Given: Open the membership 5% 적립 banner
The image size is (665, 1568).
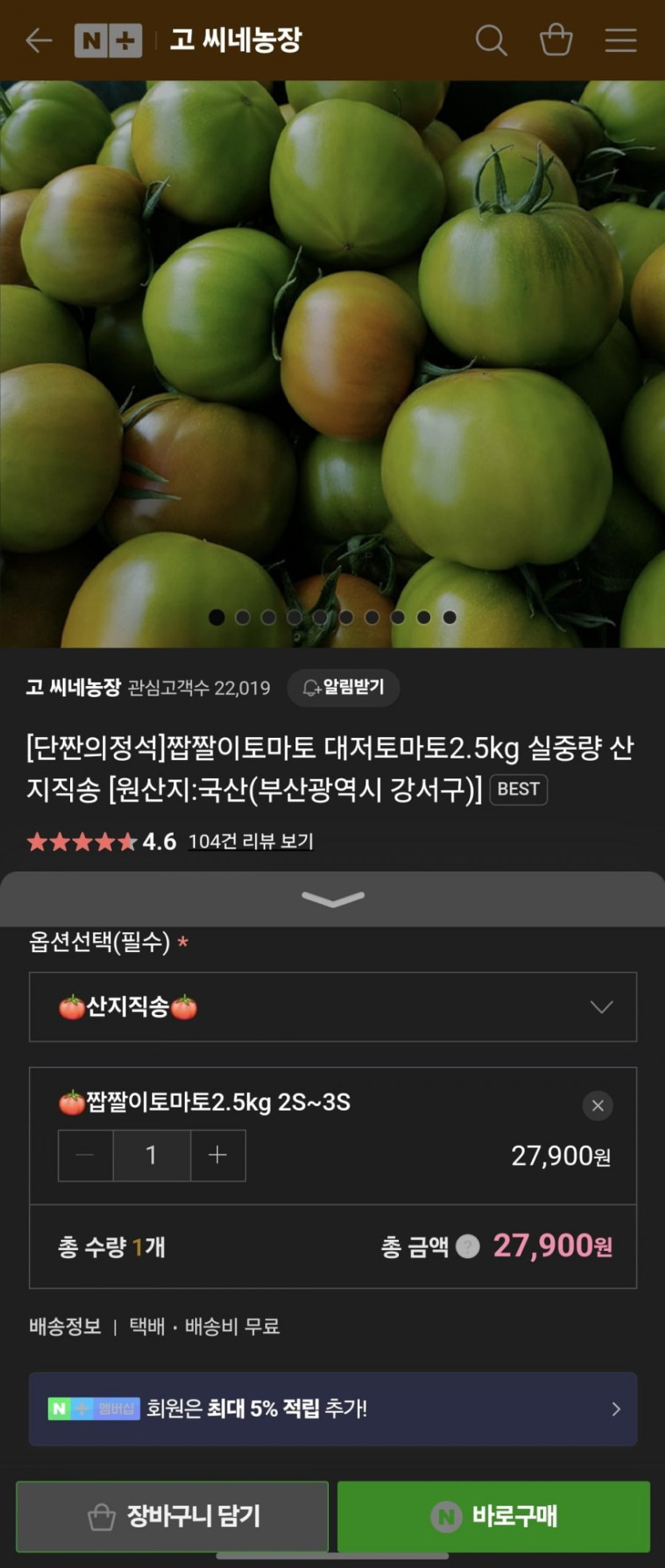Looking at the screenshot, I should click(333, 1409).
